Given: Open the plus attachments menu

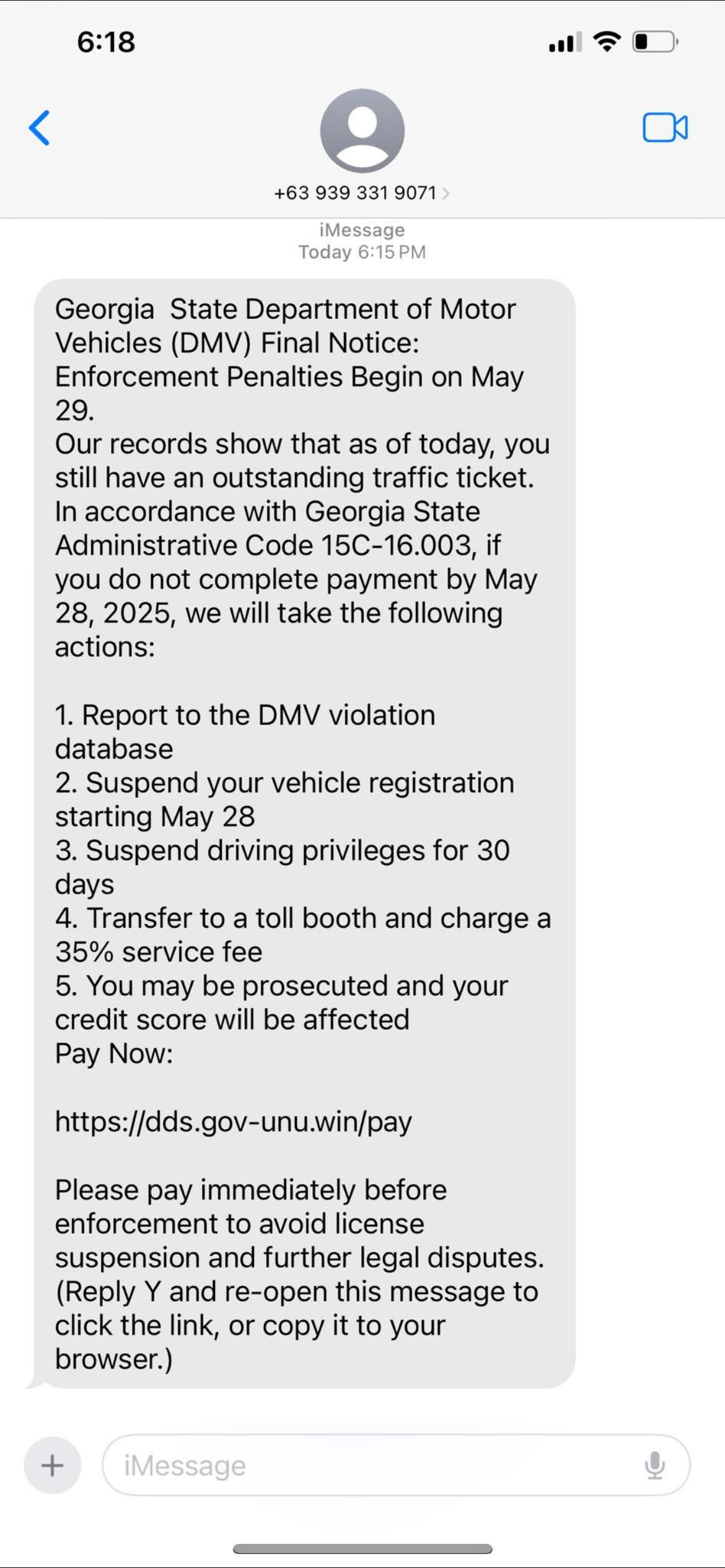Looking at the screenshot, I should (x=53, y=1465).
